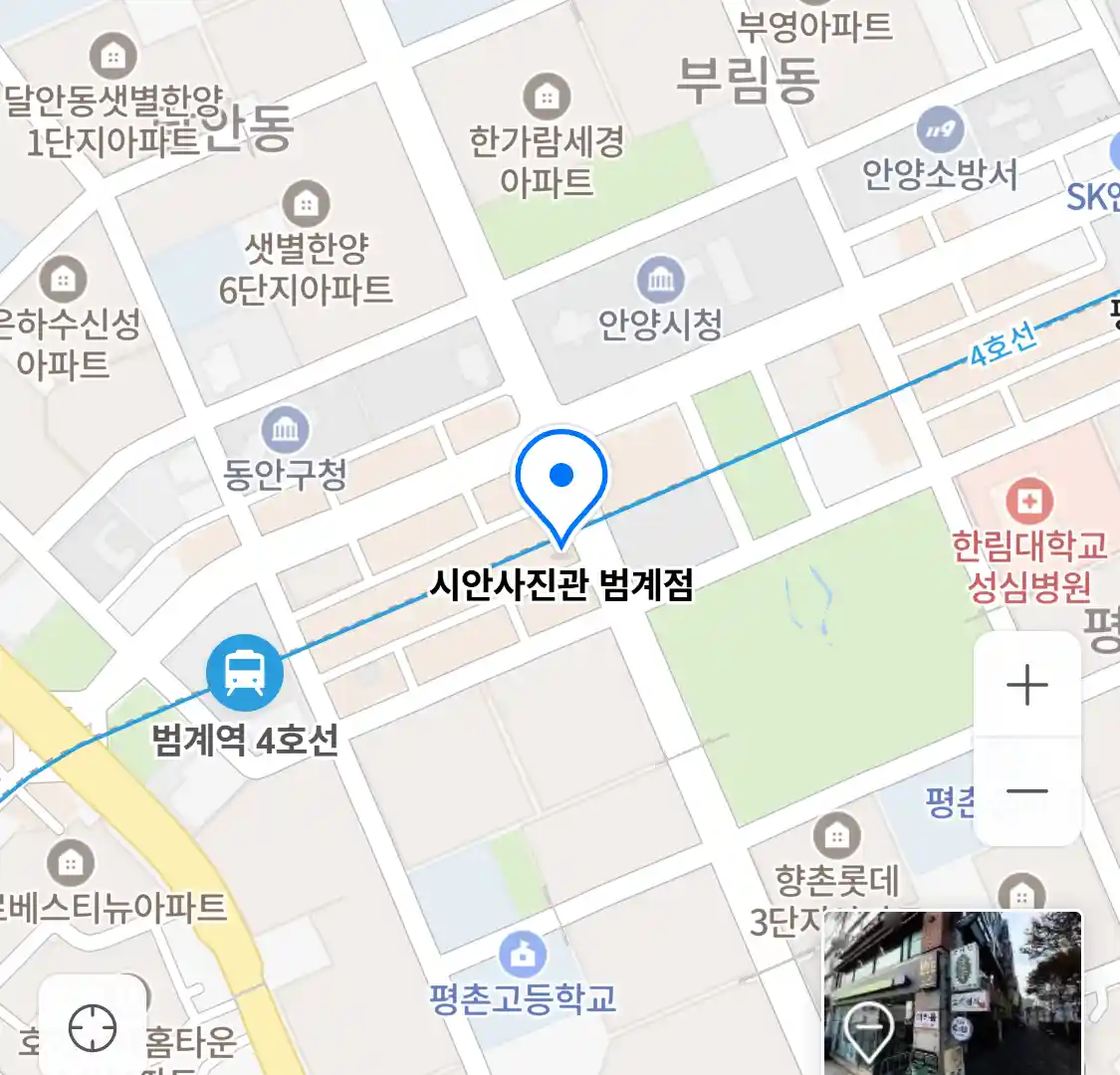1120x1075 pixels.
Task: Select the 한가람세경아파트 marker
Action: pos(546,97)
